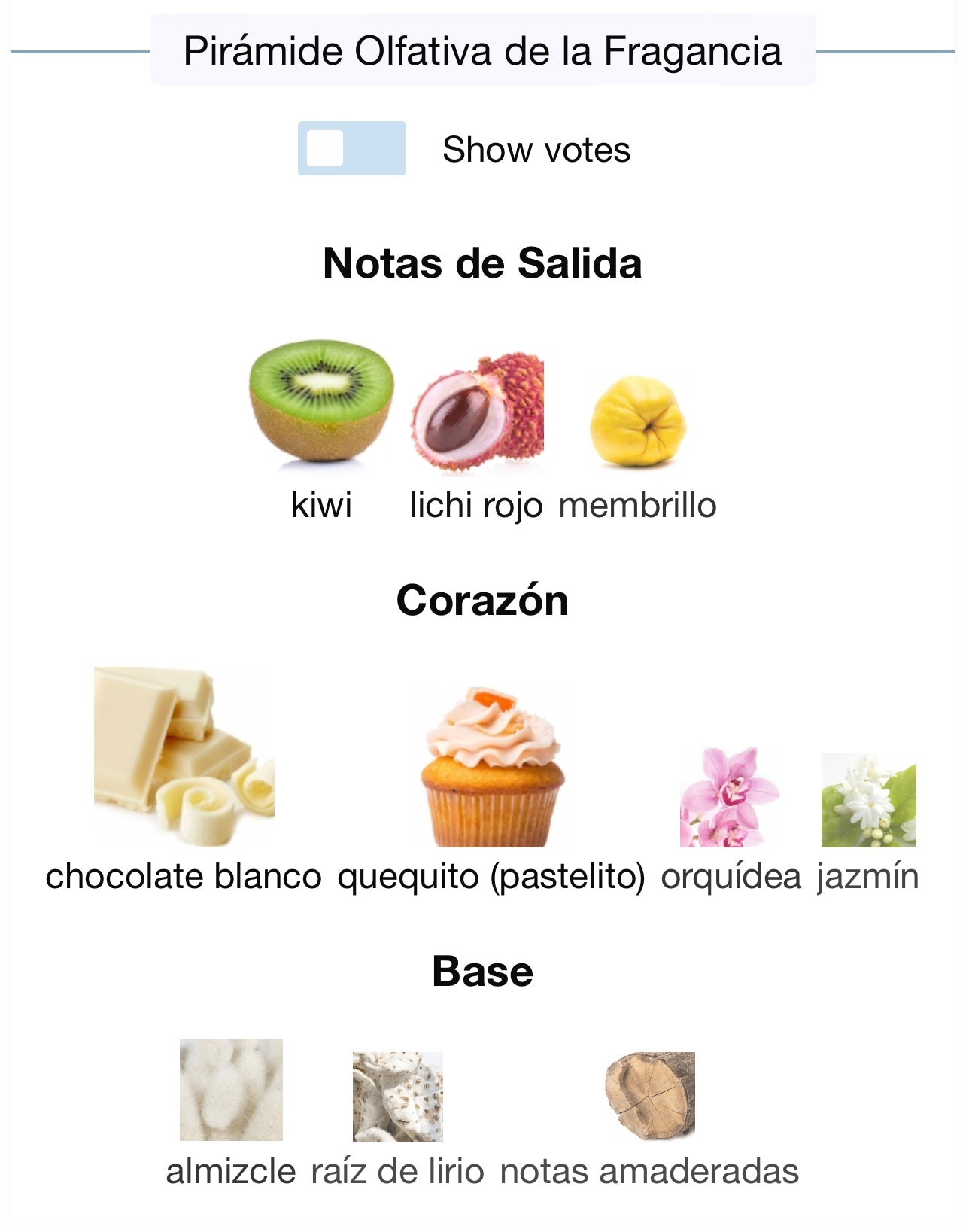This screenshot has width=966, height=1232.
Task: Select the jazmín note
Action: pyautogui.click(x=868, y=800)
